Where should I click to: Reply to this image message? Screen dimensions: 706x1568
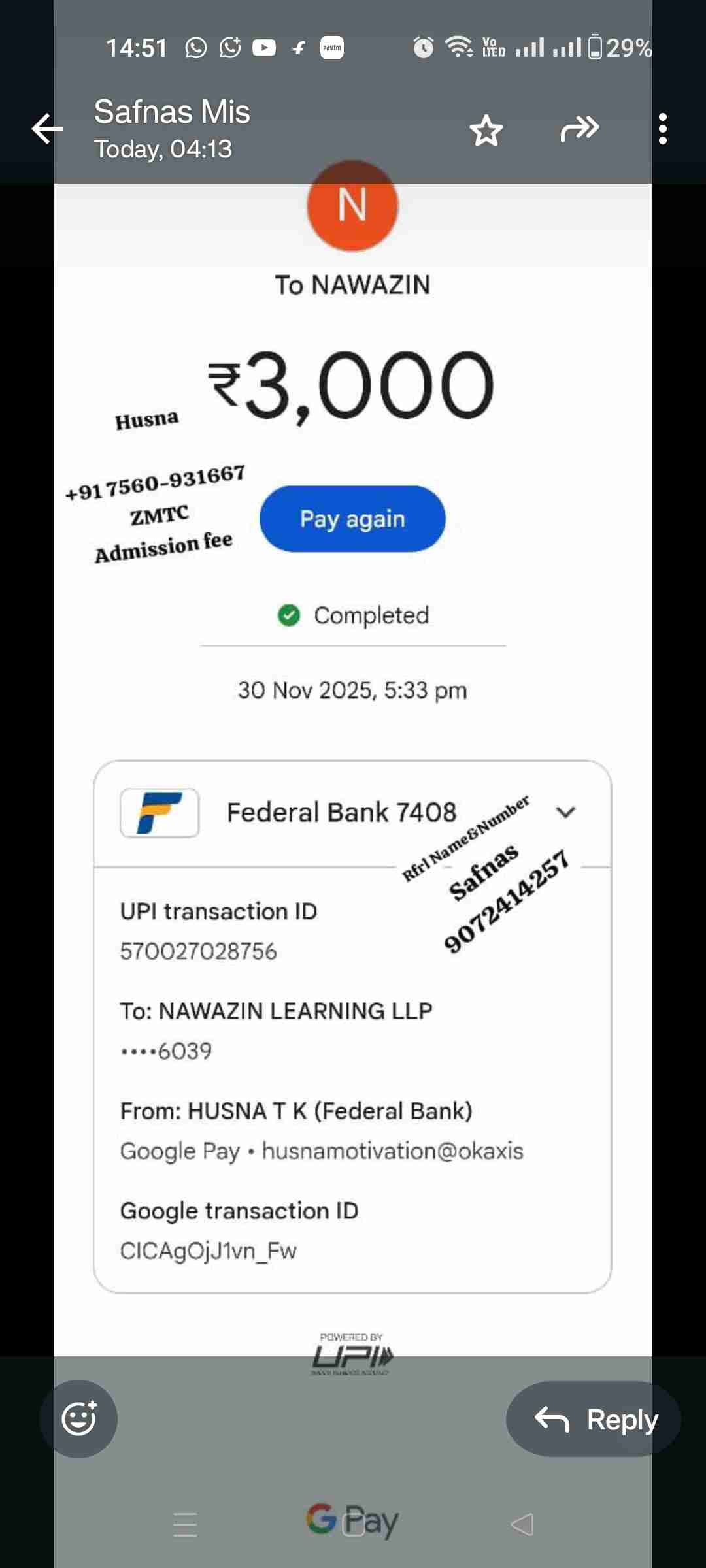[594, 1418]
